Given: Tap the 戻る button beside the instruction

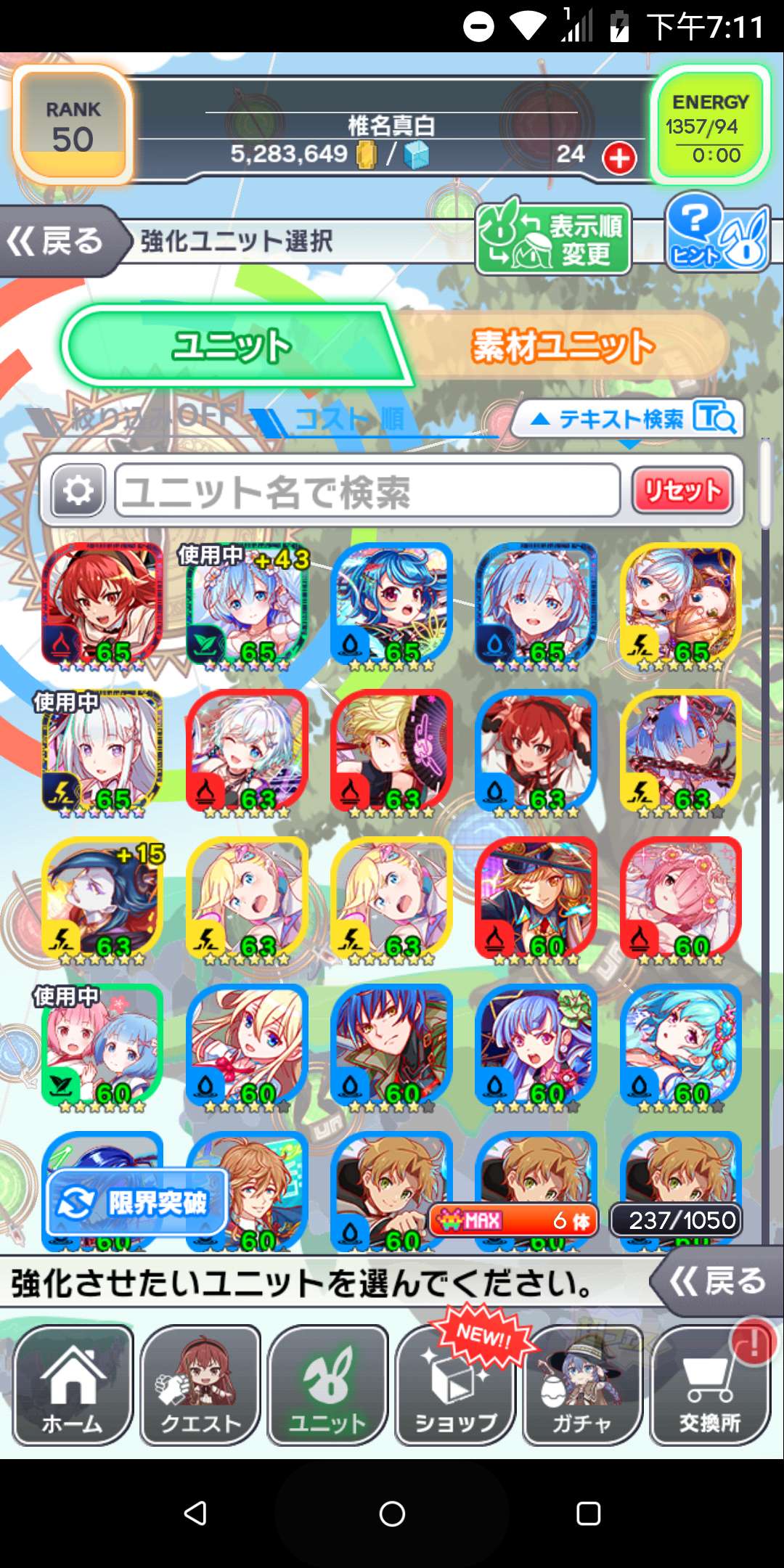Looking at the screenshot, I should [x=716, y=1281].
